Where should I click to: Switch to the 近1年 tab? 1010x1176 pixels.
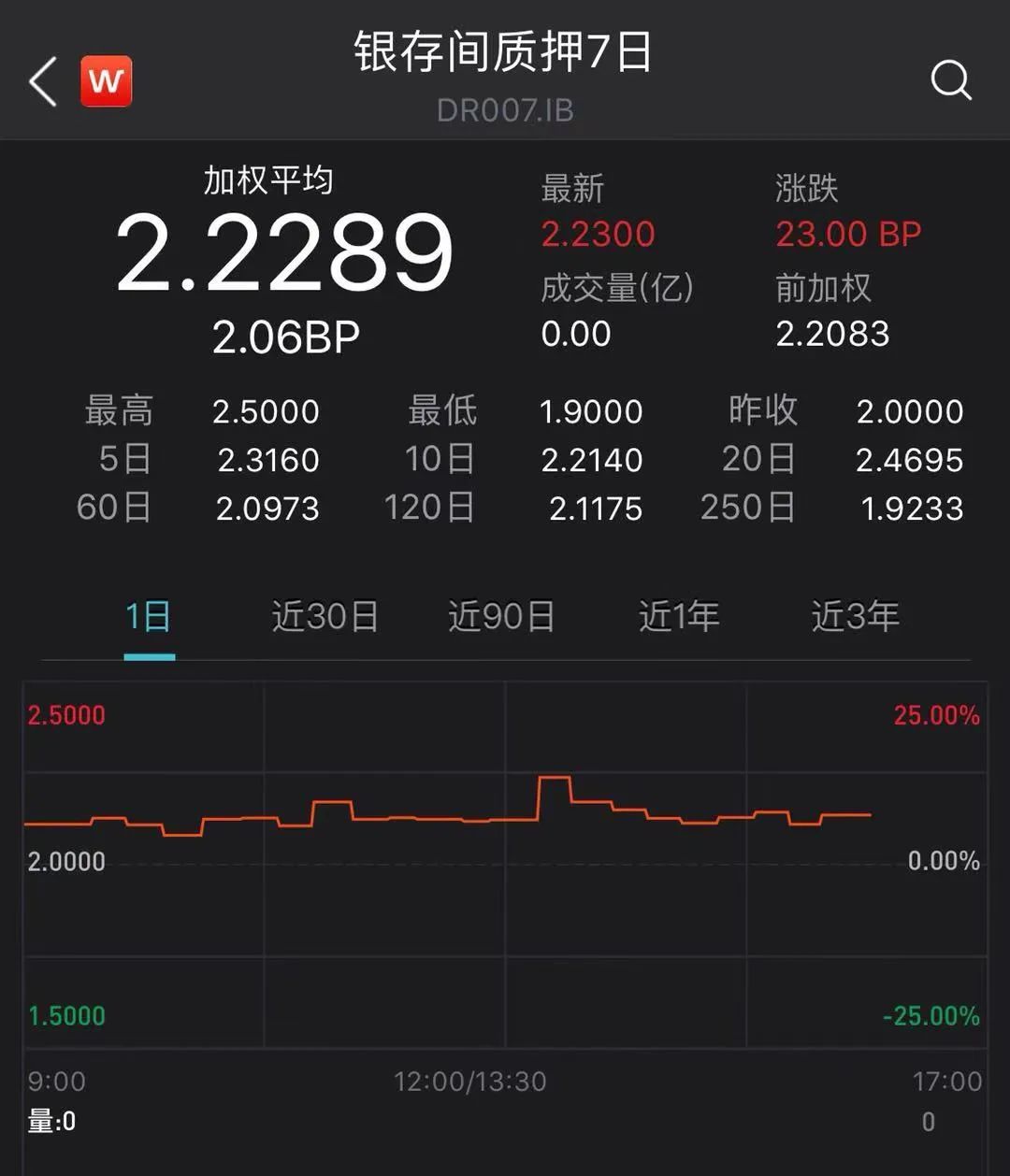pos(678,618)
